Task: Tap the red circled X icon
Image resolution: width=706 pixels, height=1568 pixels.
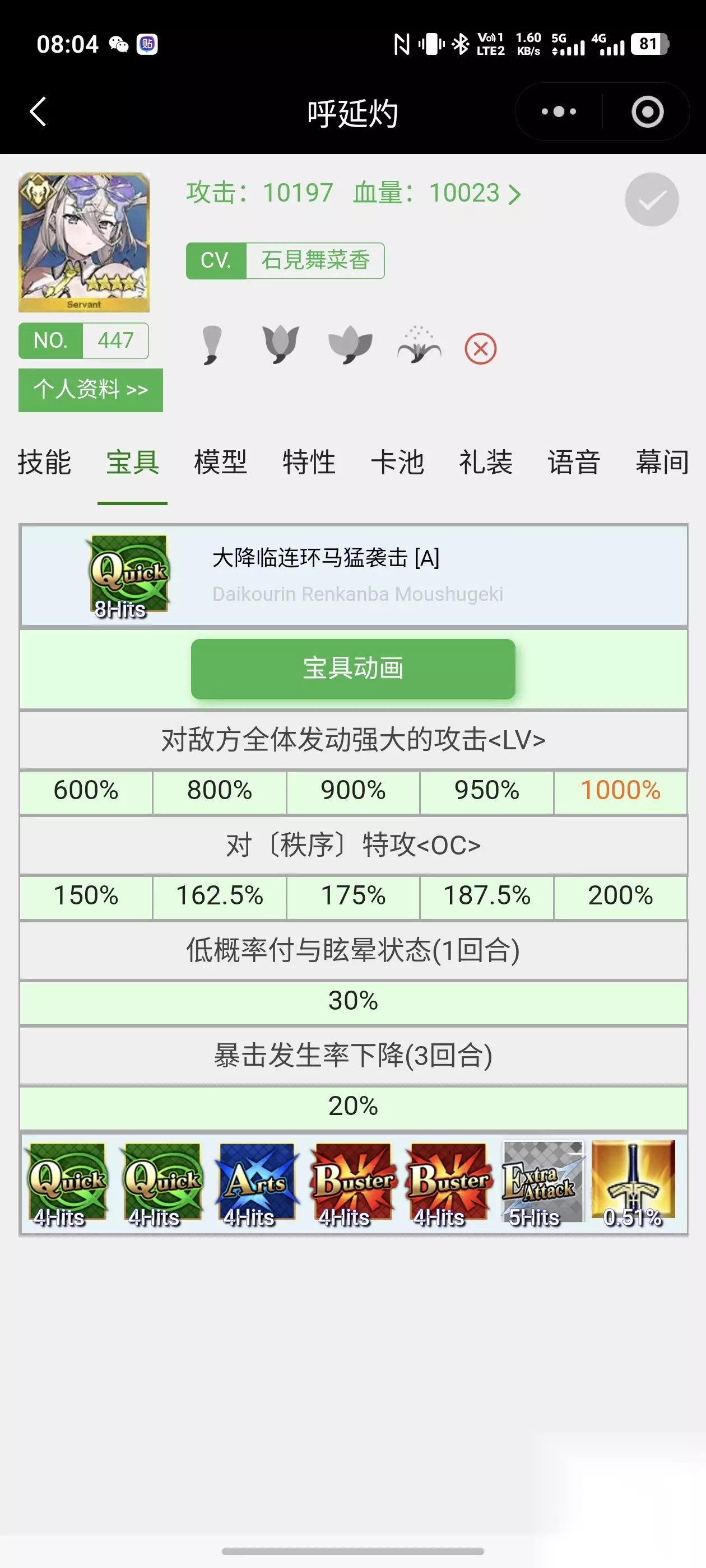Action: coord(481,349)
